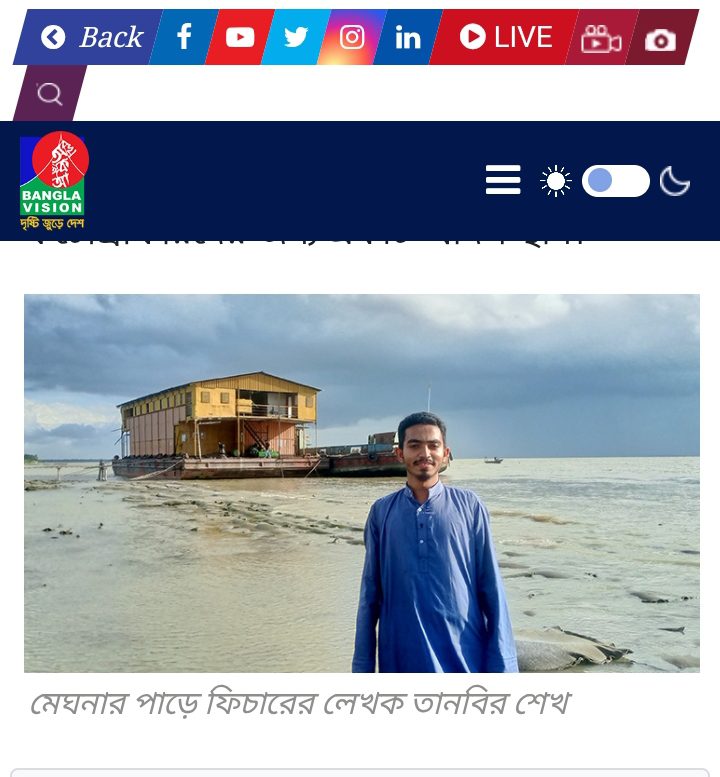
Task: Toggle the dark mode switch
Action: [x=615, y=181]
